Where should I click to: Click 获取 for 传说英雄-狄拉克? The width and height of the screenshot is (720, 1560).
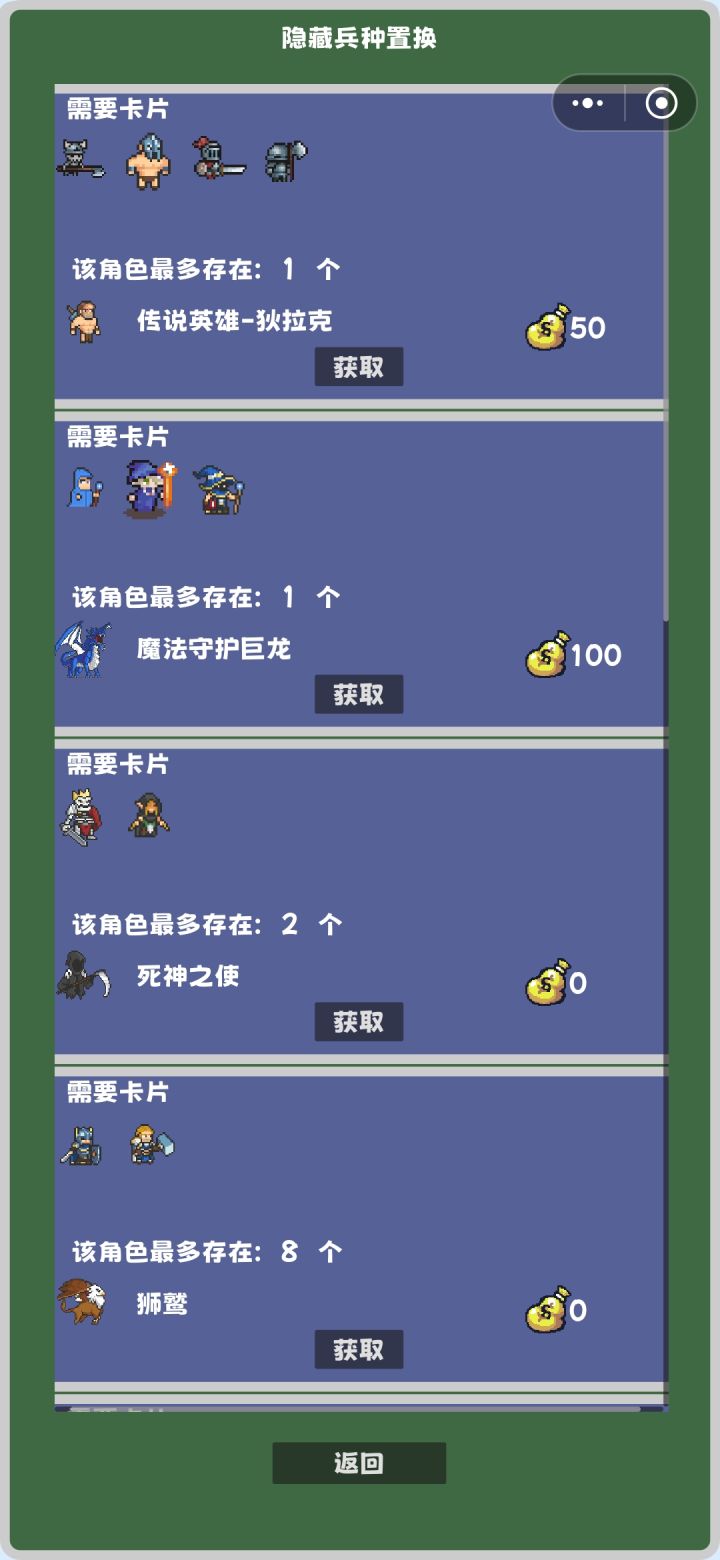pyautogui.click(x=359, y=367)
